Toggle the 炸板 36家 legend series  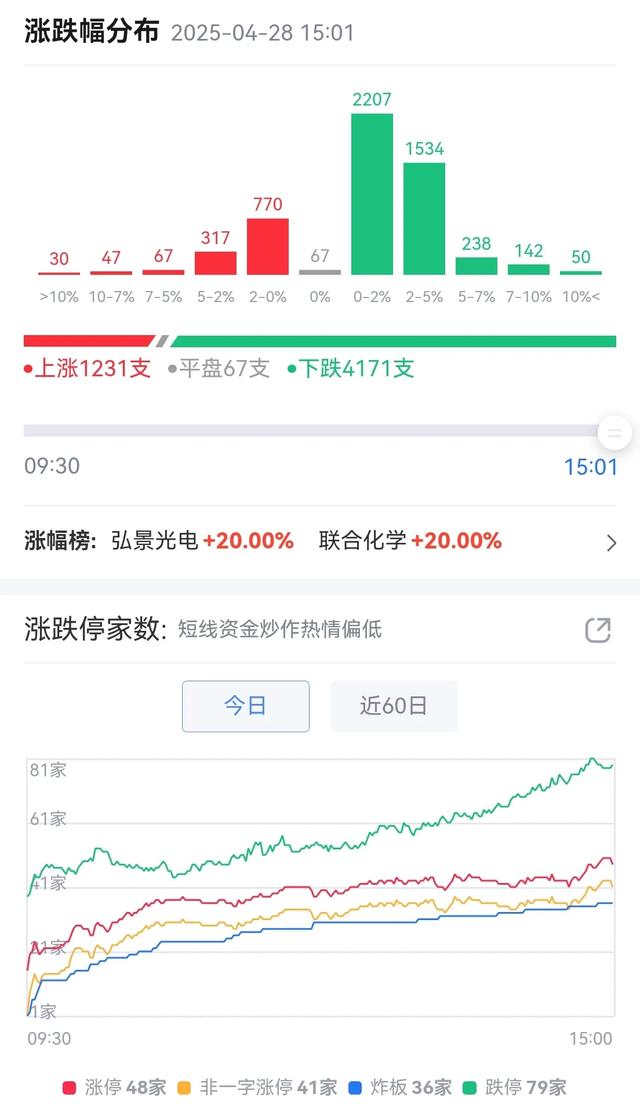click(399, 1087)
